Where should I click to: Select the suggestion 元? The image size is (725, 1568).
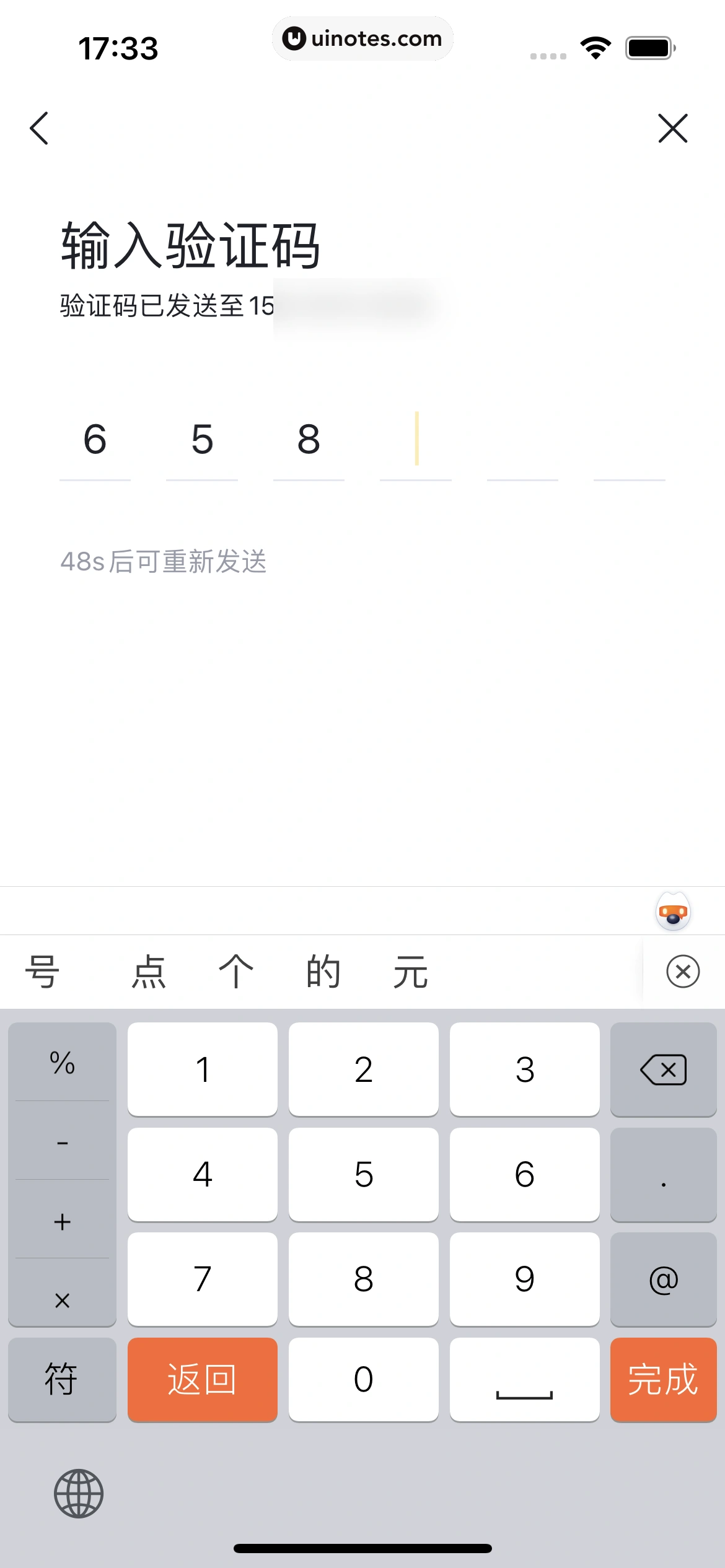(x=410, y=971)
